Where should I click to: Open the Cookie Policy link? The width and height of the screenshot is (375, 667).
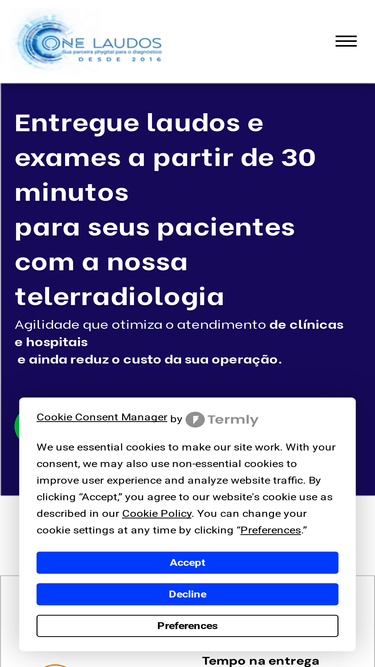click(157, 513)
